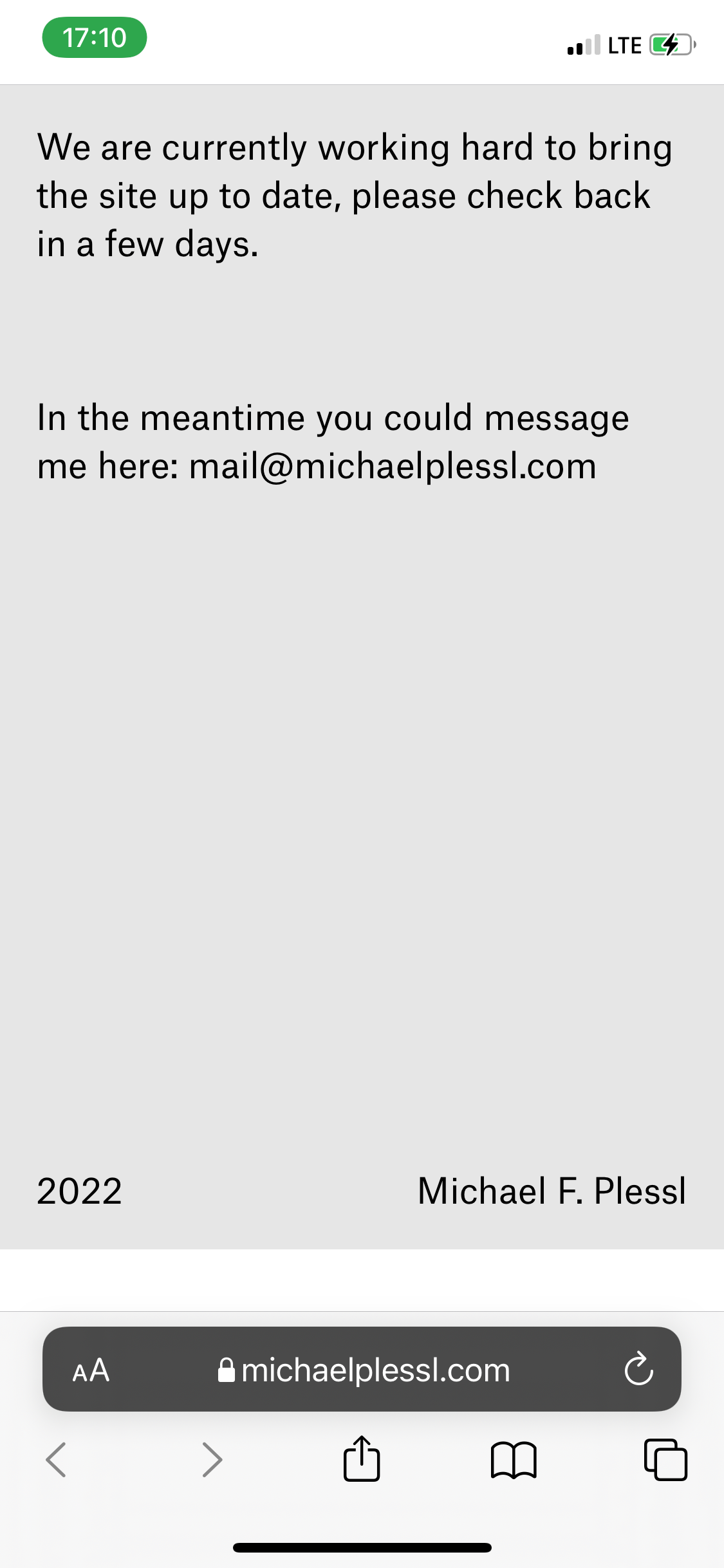
Task: Go back to the previous page
Action: pos(56,1459)
